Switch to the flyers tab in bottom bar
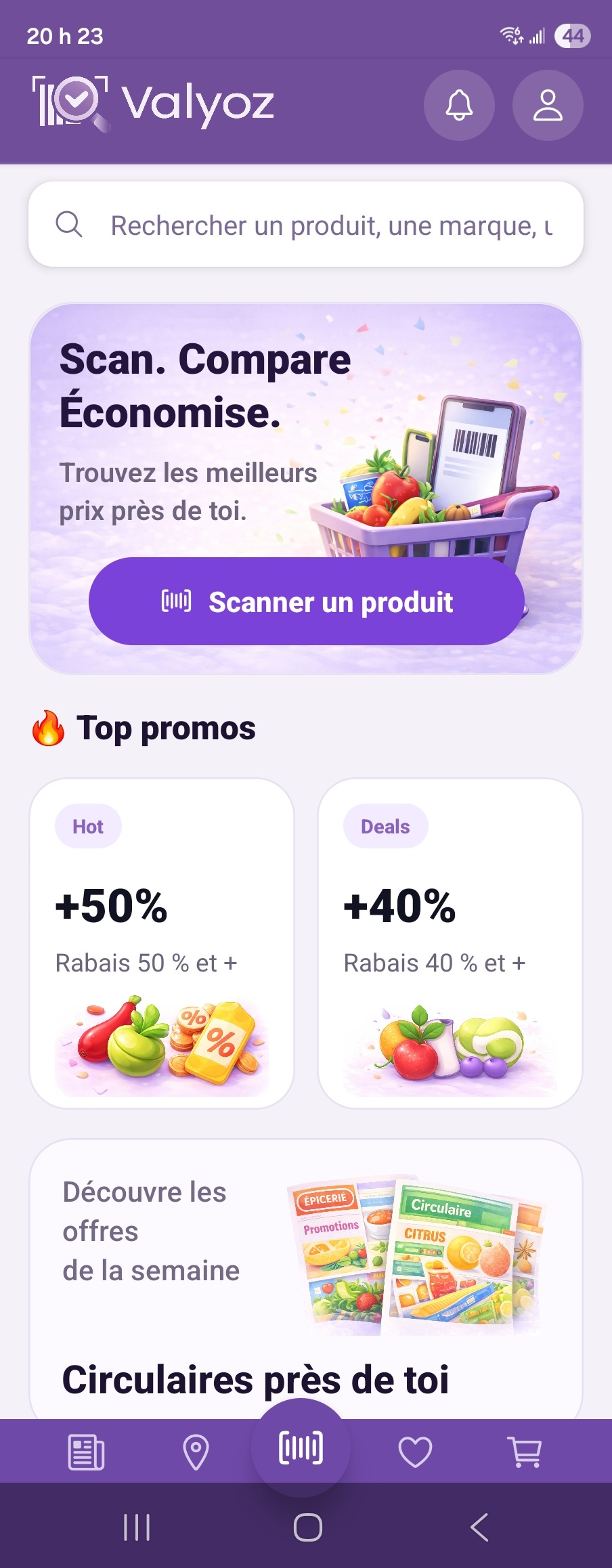This screenshot has height=1568, width=612. point(87,1452)
